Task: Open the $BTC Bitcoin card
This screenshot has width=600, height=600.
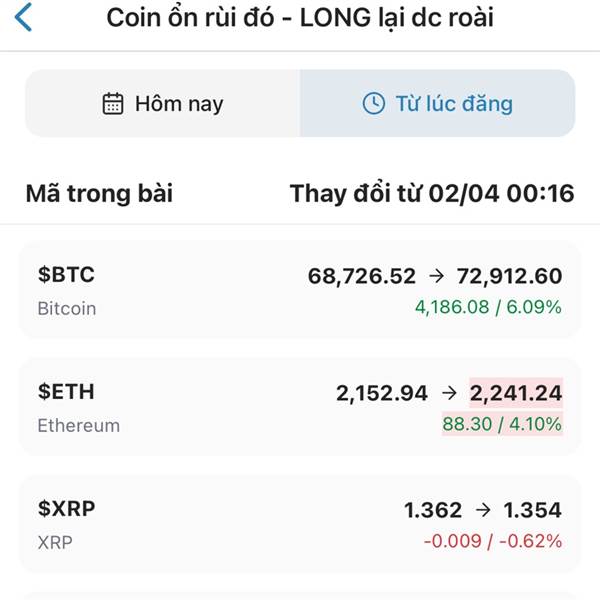Action: 300,291
